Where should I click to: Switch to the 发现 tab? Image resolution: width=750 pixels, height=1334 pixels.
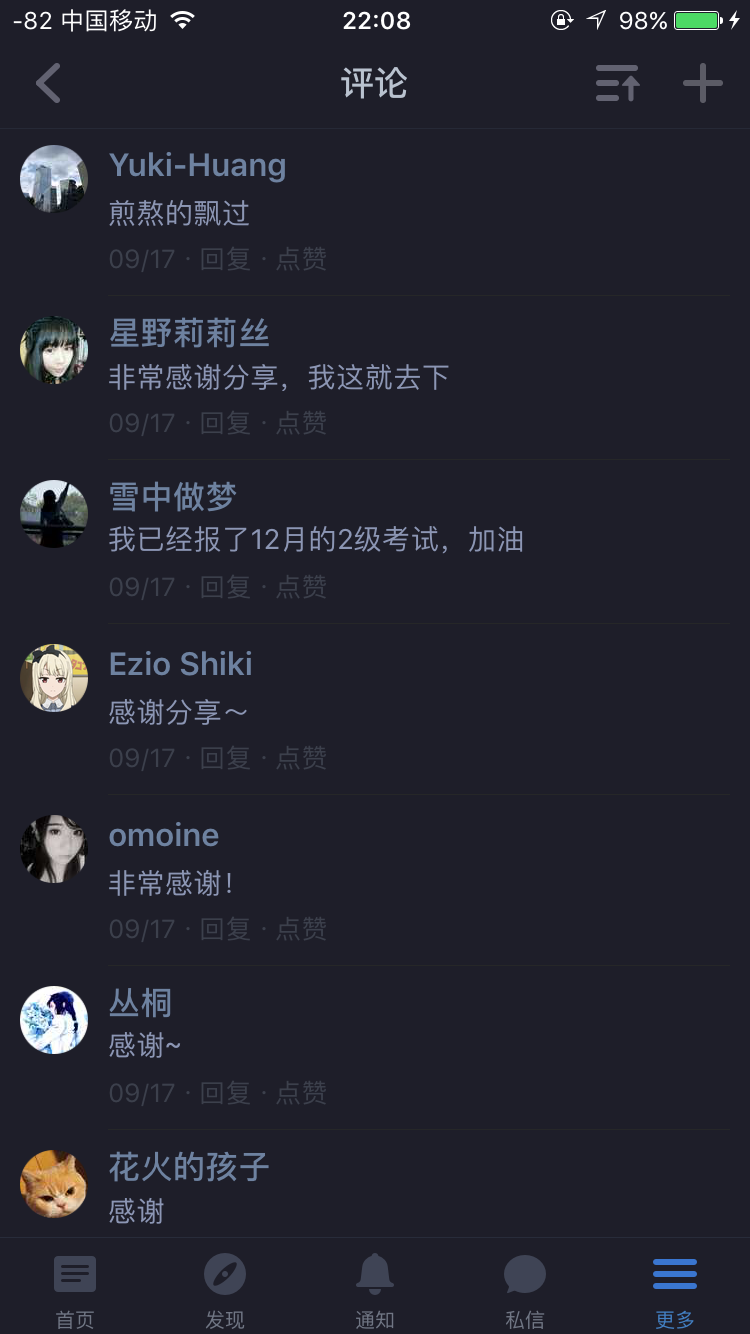pyautogui.click(x=225, y=1291)
